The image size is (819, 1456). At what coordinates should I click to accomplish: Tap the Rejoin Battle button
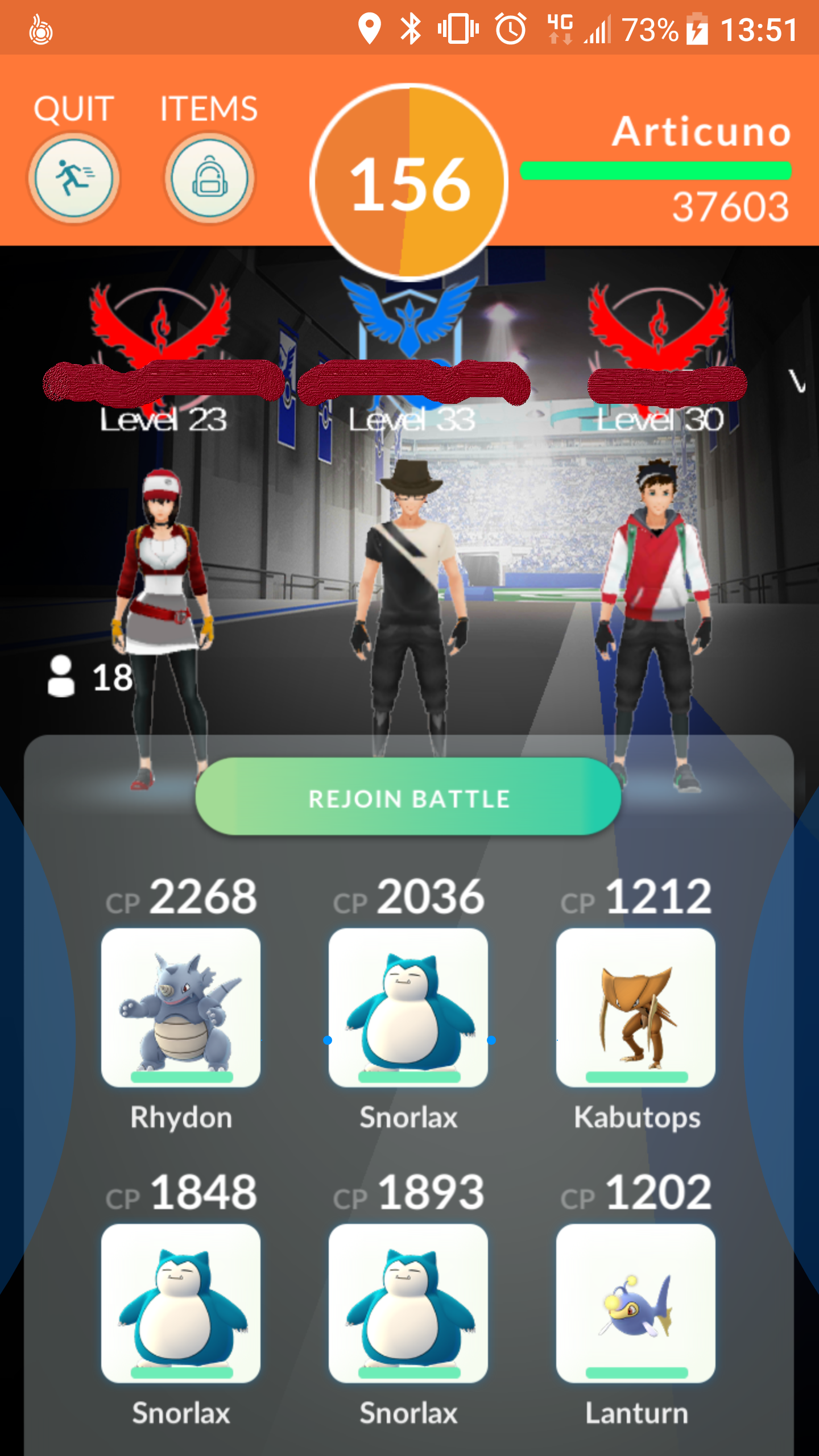(408, 797)
